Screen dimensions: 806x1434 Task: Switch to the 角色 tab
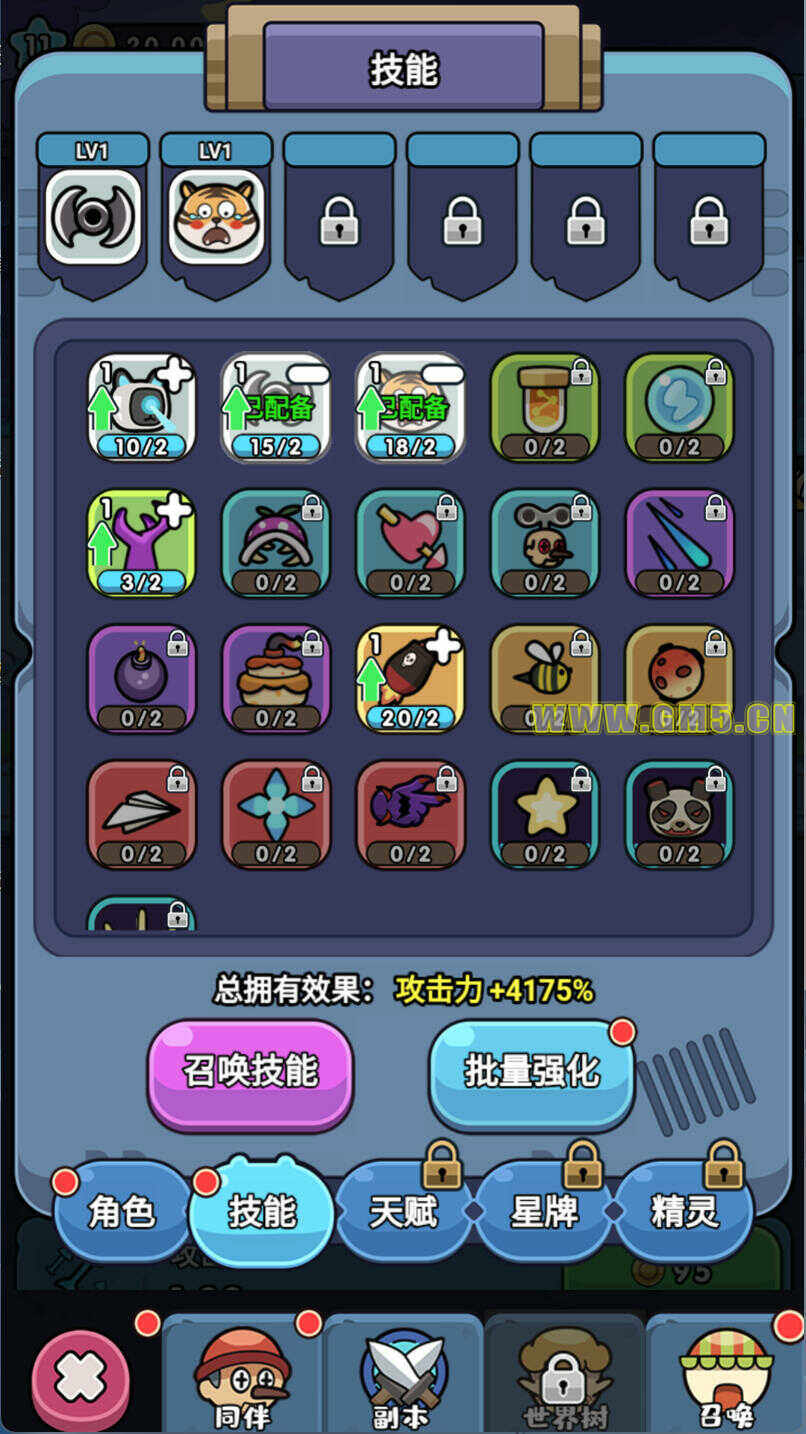pyautogui.click(x=122, y=1212)
